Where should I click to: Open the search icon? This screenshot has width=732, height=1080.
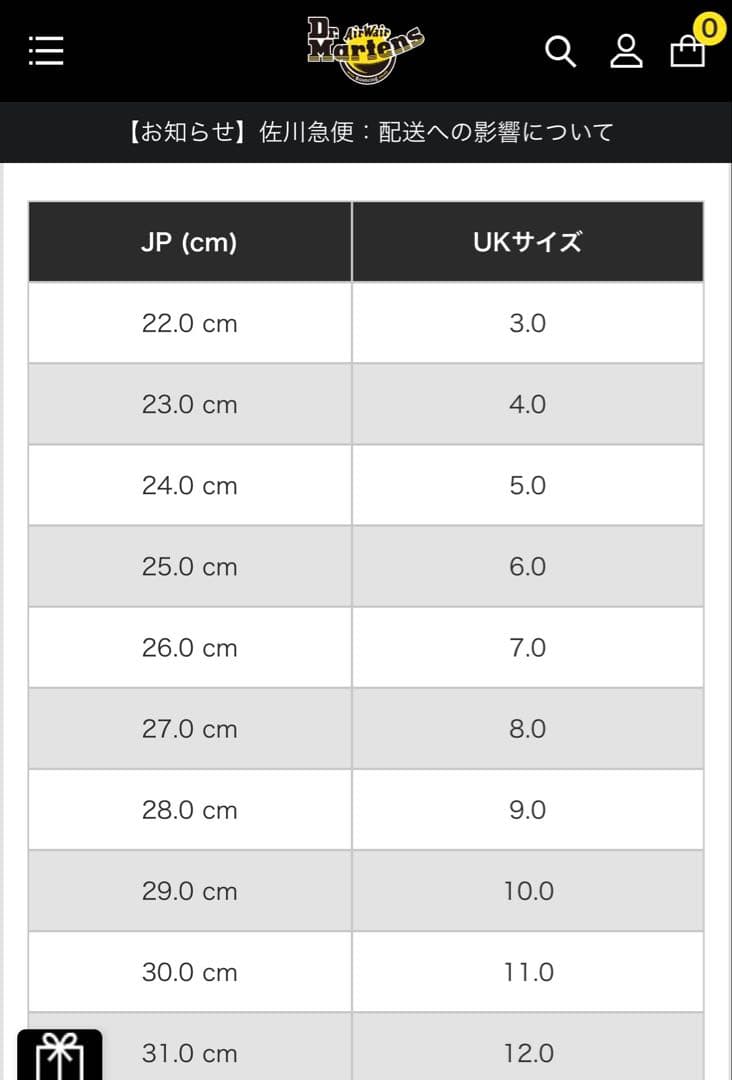click(x=560, y=51)
